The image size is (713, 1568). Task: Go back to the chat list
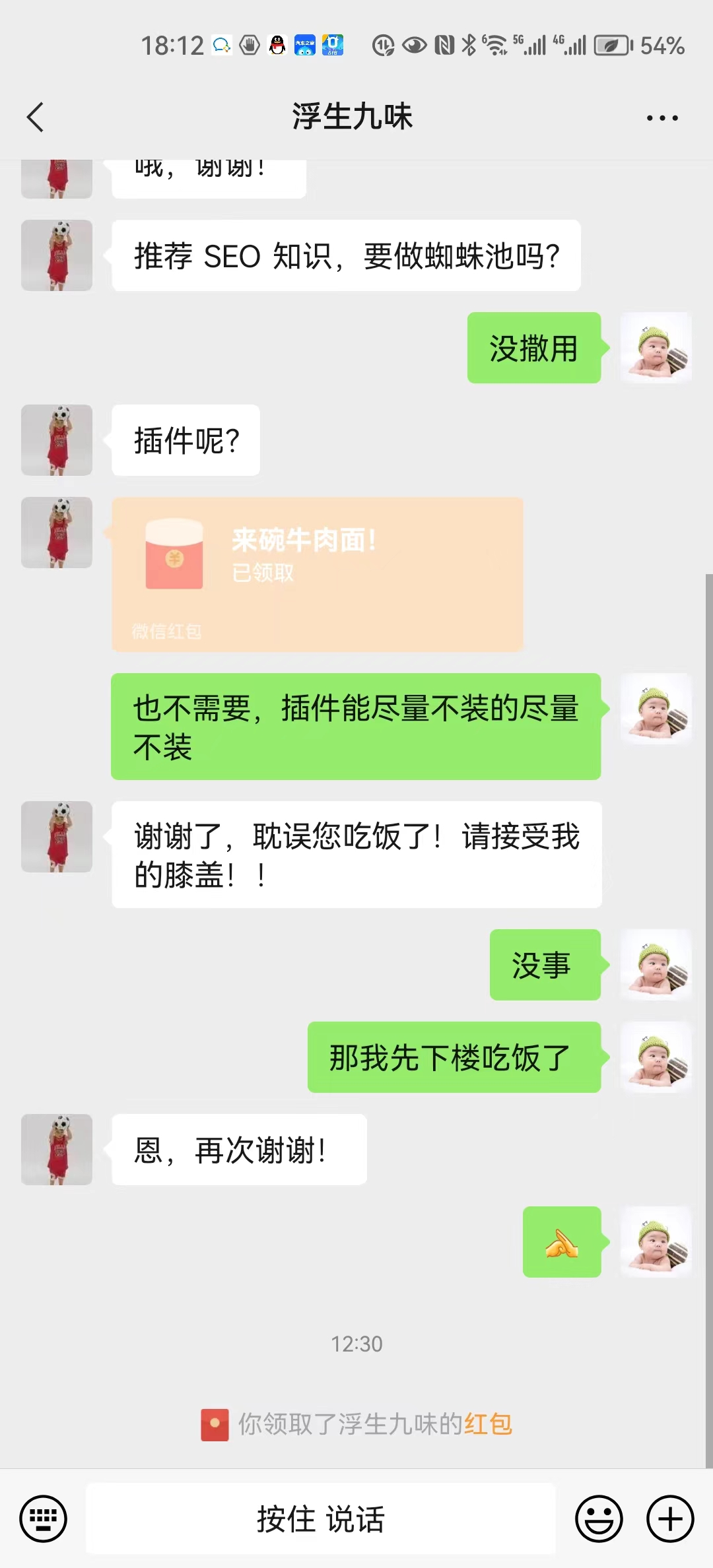click(36, 117)
